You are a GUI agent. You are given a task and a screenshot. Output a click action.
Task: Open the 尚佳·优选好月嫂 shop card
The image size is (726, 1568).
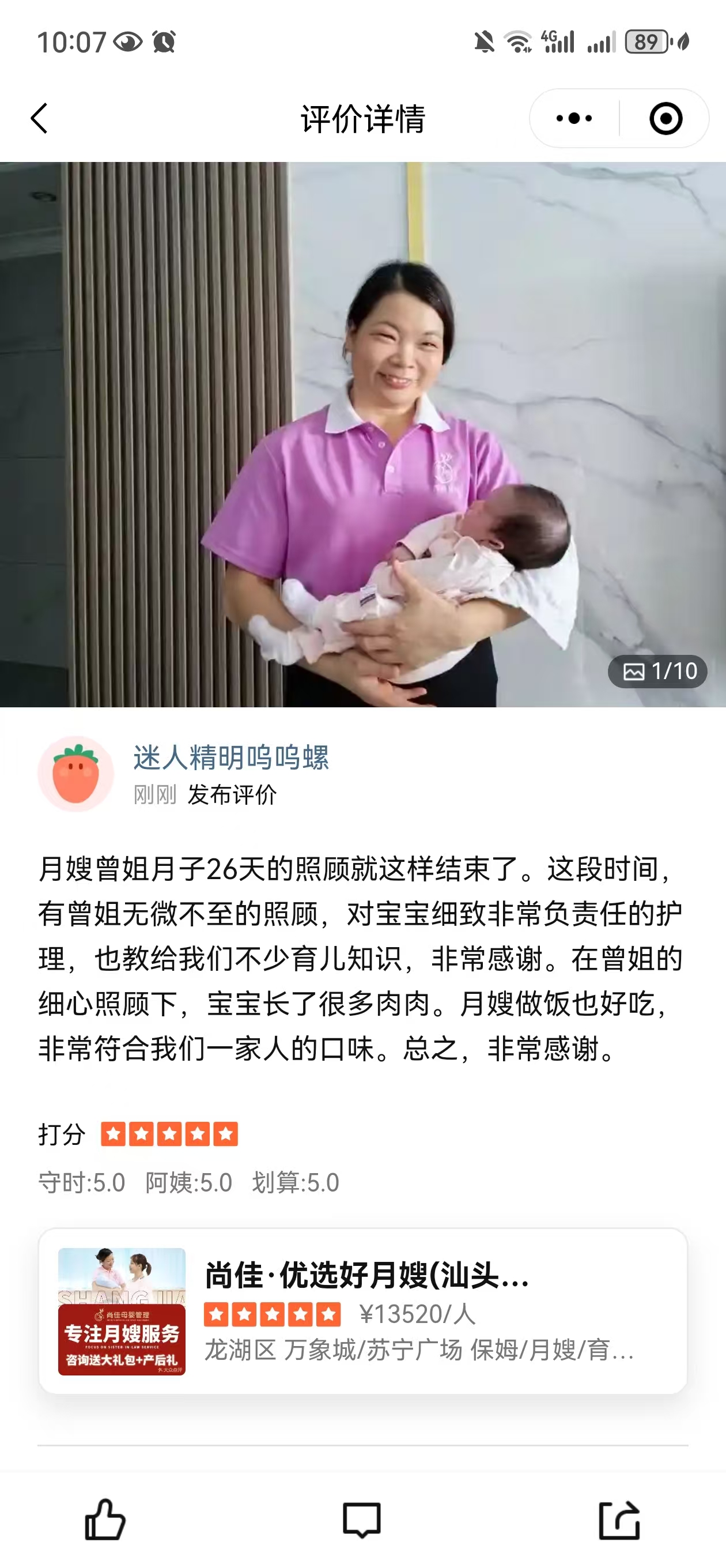point(362,1313)
